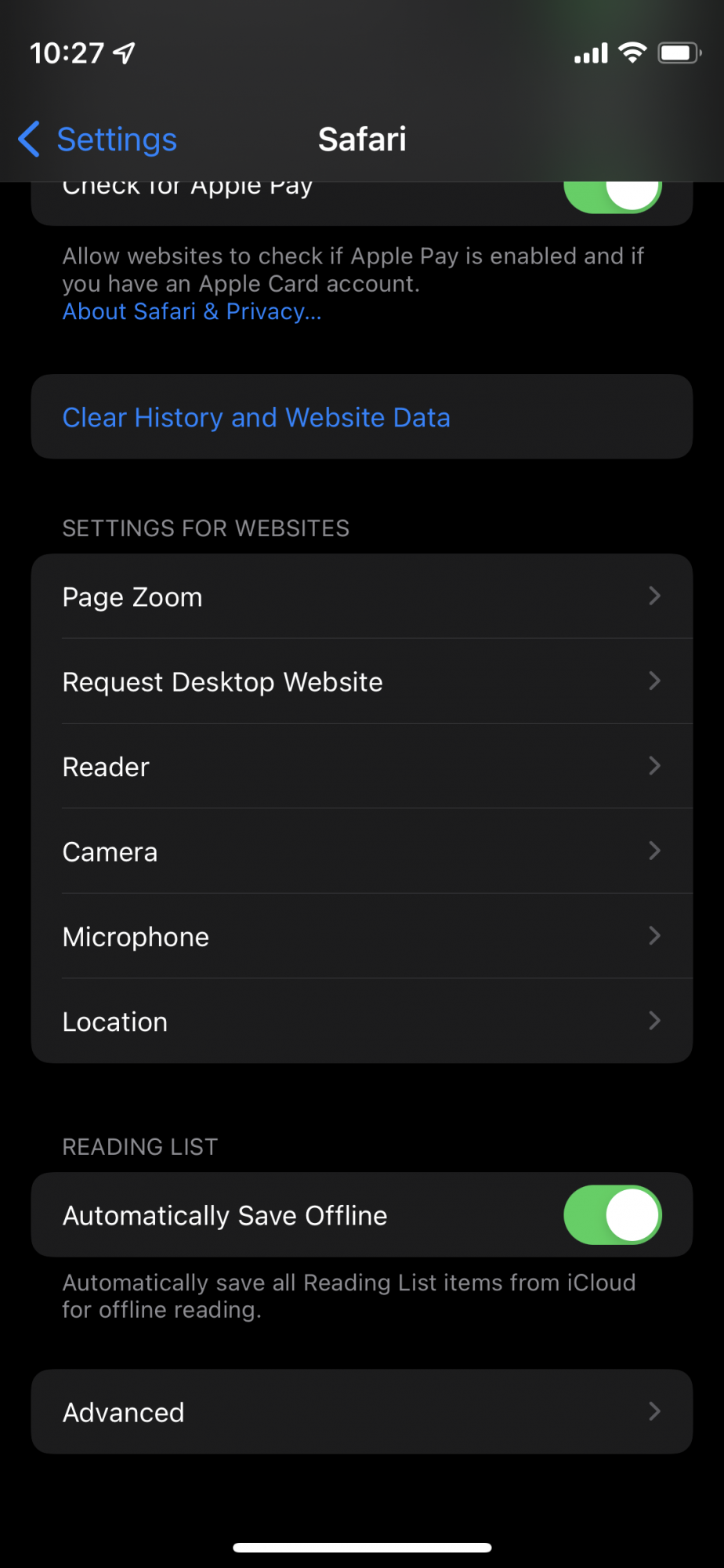Open Microphone website permissions
This screenshot has height=1568, width=724.
point(361,936)
